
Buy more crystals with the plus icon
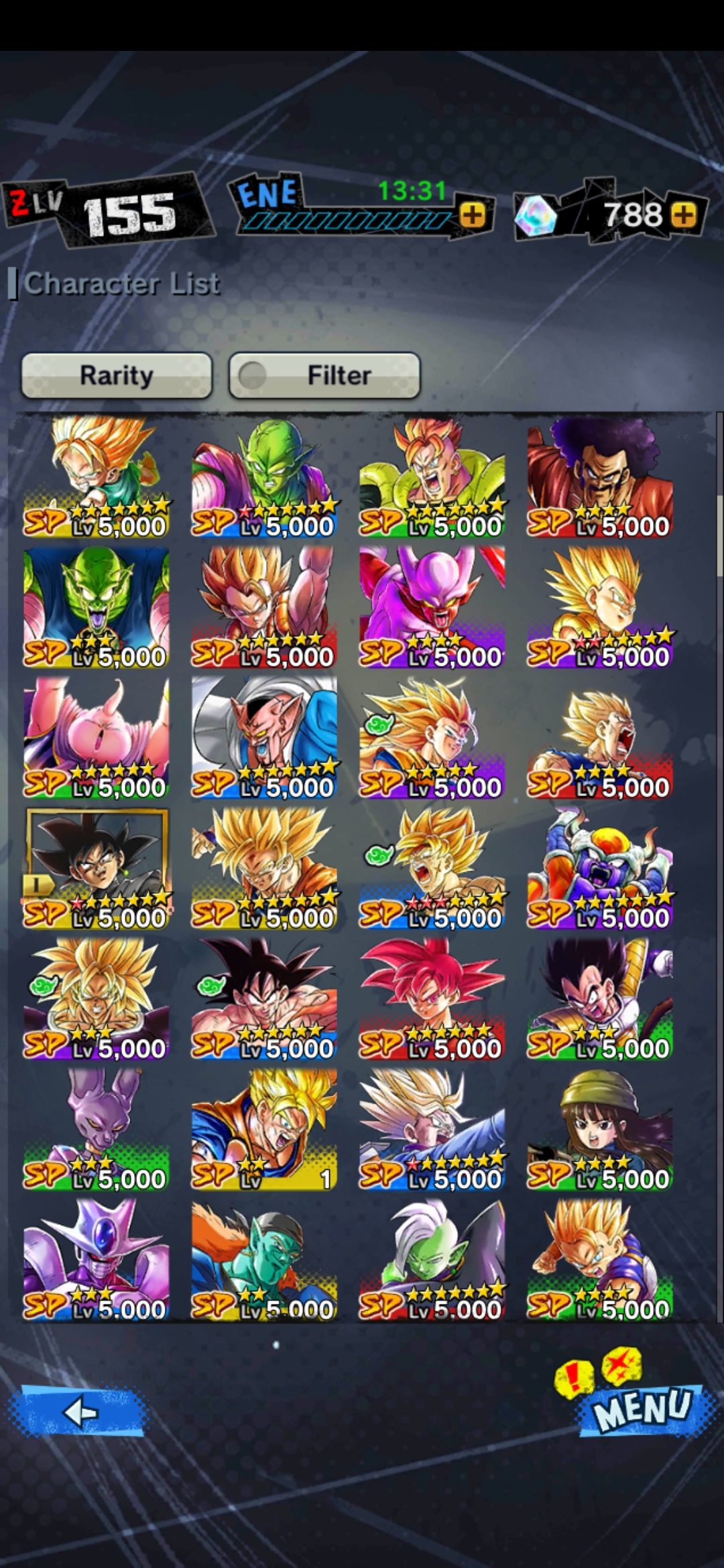[684, 215]
